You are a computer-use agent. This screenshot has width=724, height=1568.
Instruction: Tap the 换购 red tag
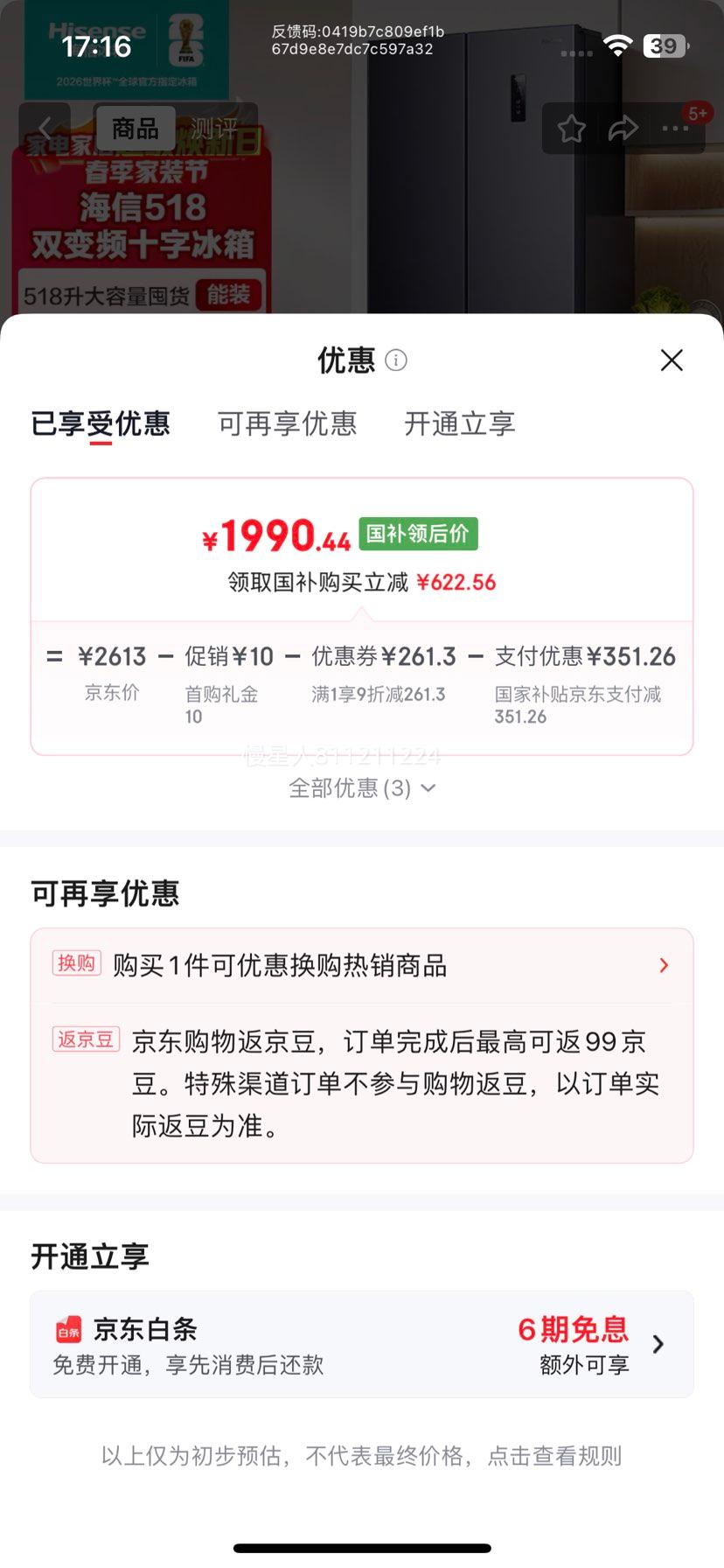click(77, 966)
